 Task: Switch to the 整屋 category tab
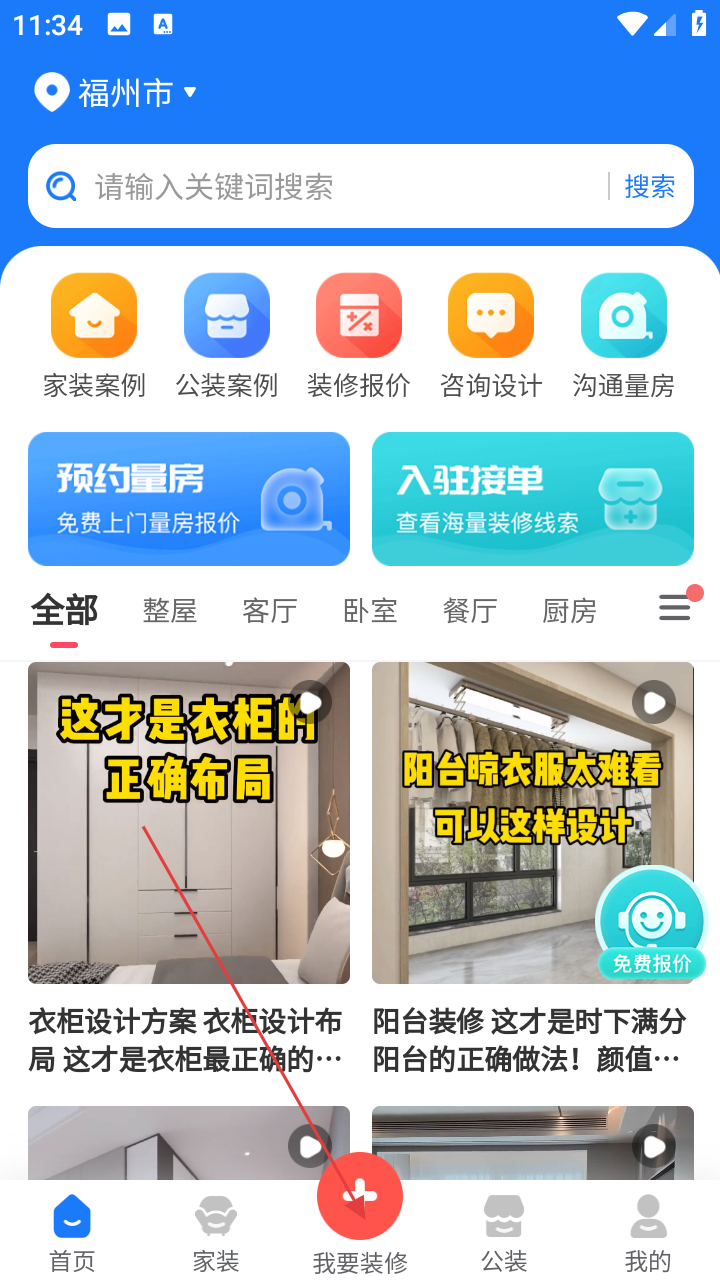click(x=170, y=611)
